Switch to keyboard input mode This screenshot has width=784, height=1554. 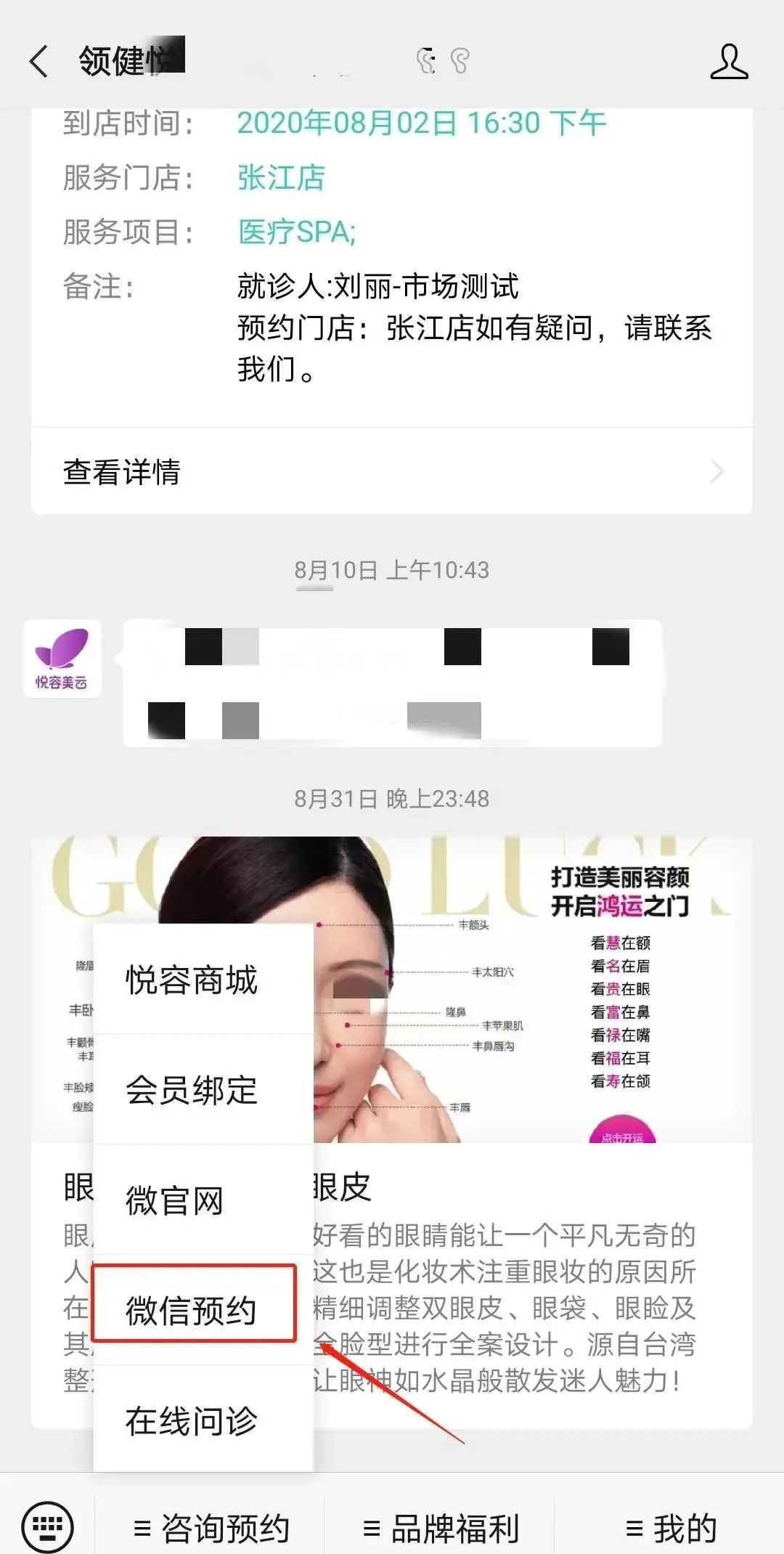tap(47, 1527)
